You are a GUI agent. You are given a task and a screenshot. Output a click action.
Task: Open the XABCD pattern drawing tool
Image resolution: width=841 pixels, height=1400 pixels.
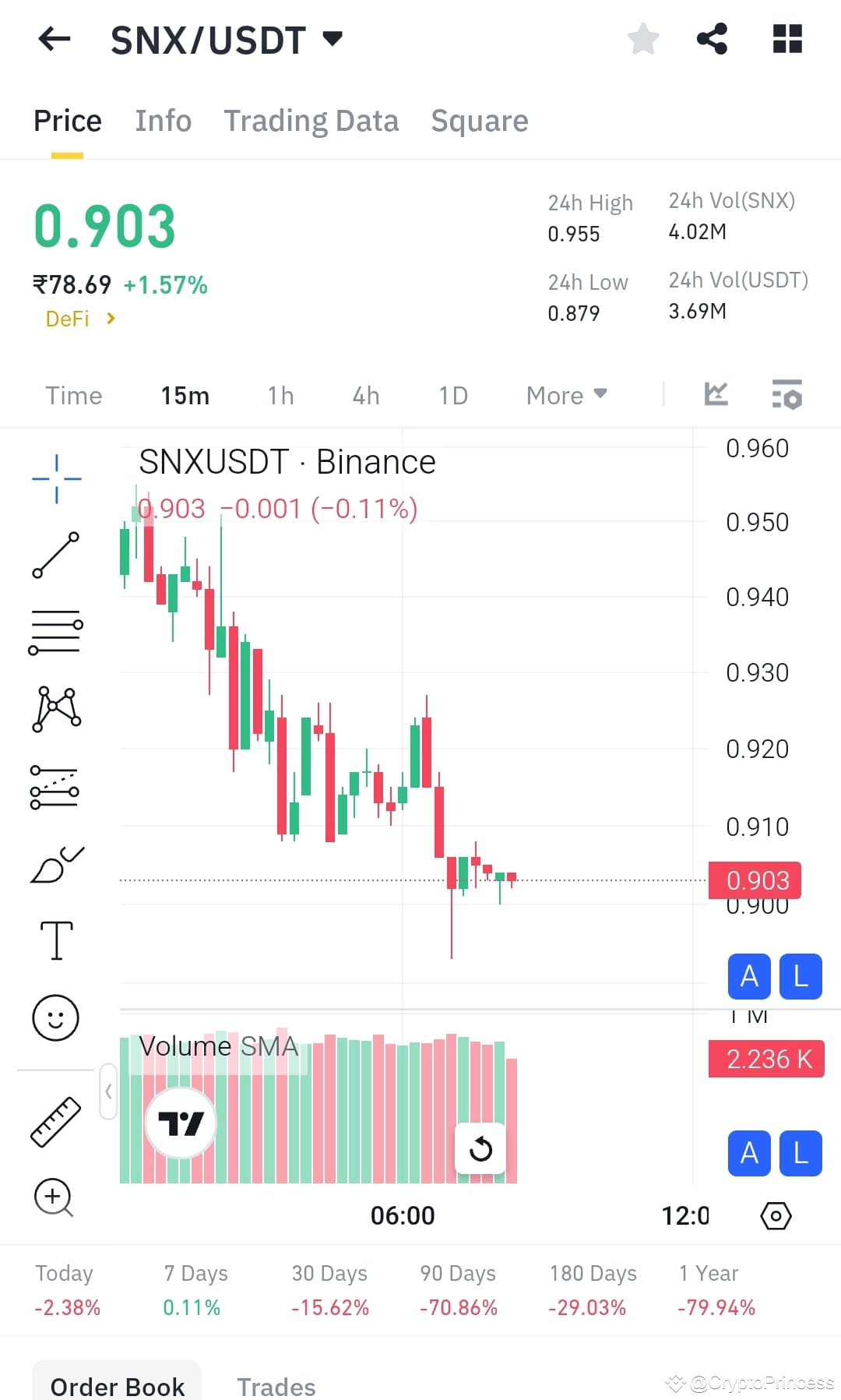tap(55, 707)
